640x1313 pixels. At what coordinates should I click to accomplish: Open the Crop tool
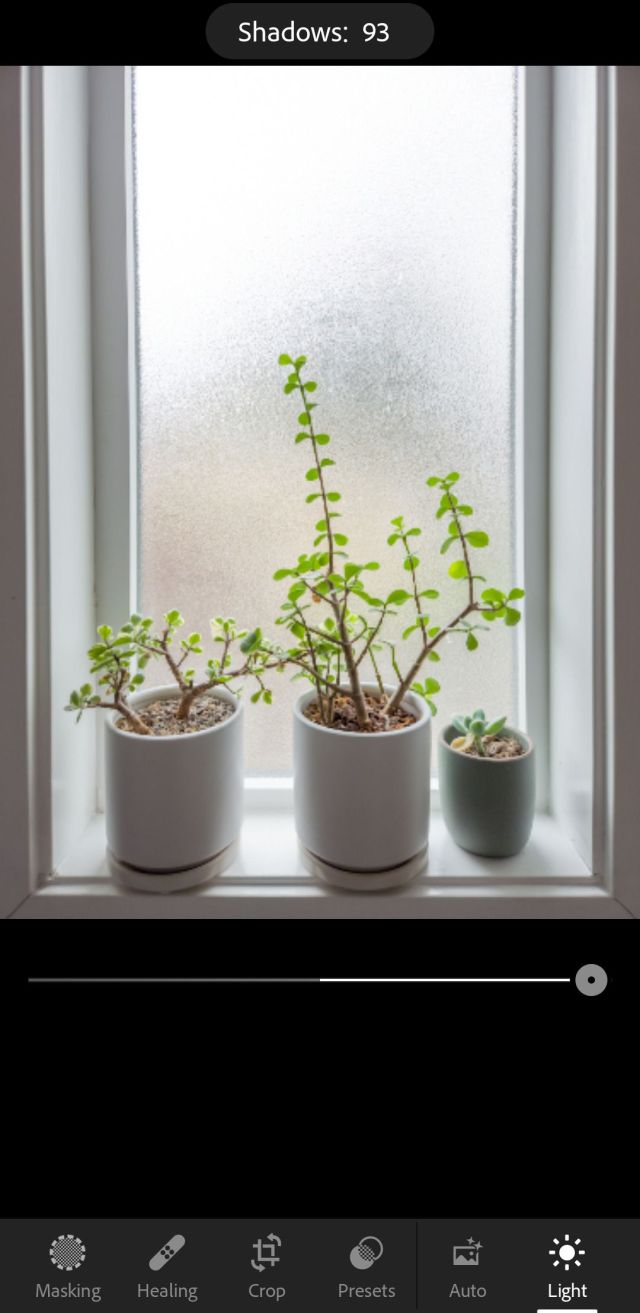pos(266,1266)
